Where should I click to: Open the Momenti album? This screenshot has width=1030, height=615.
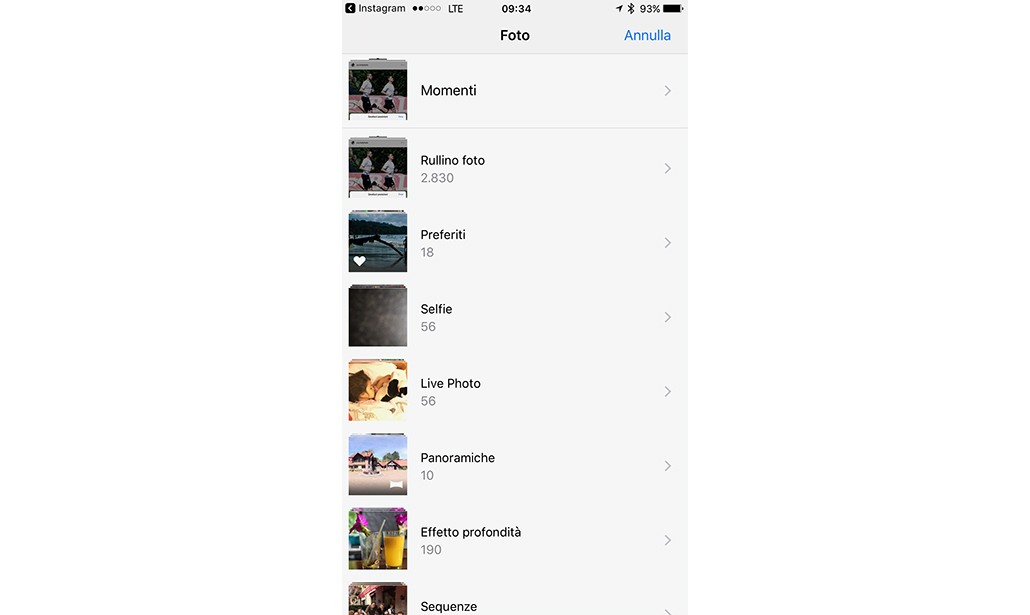tap(514, 91)
